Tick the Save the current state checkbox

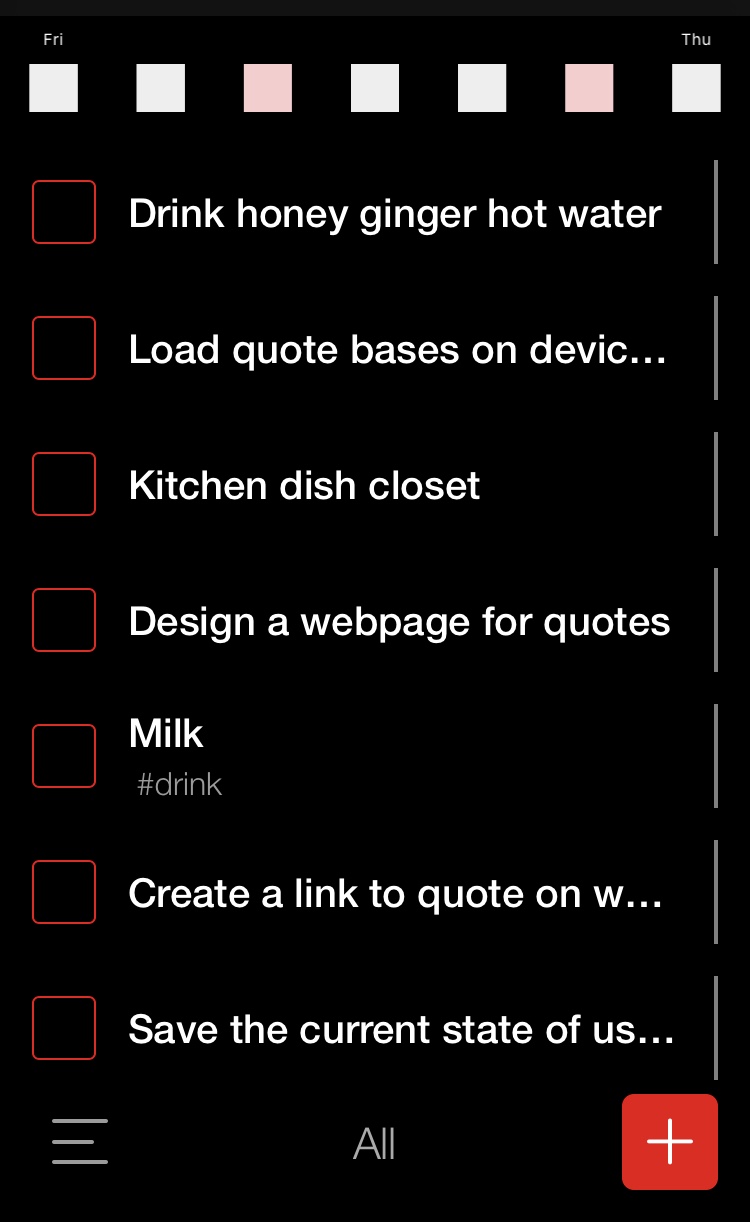64,1028
